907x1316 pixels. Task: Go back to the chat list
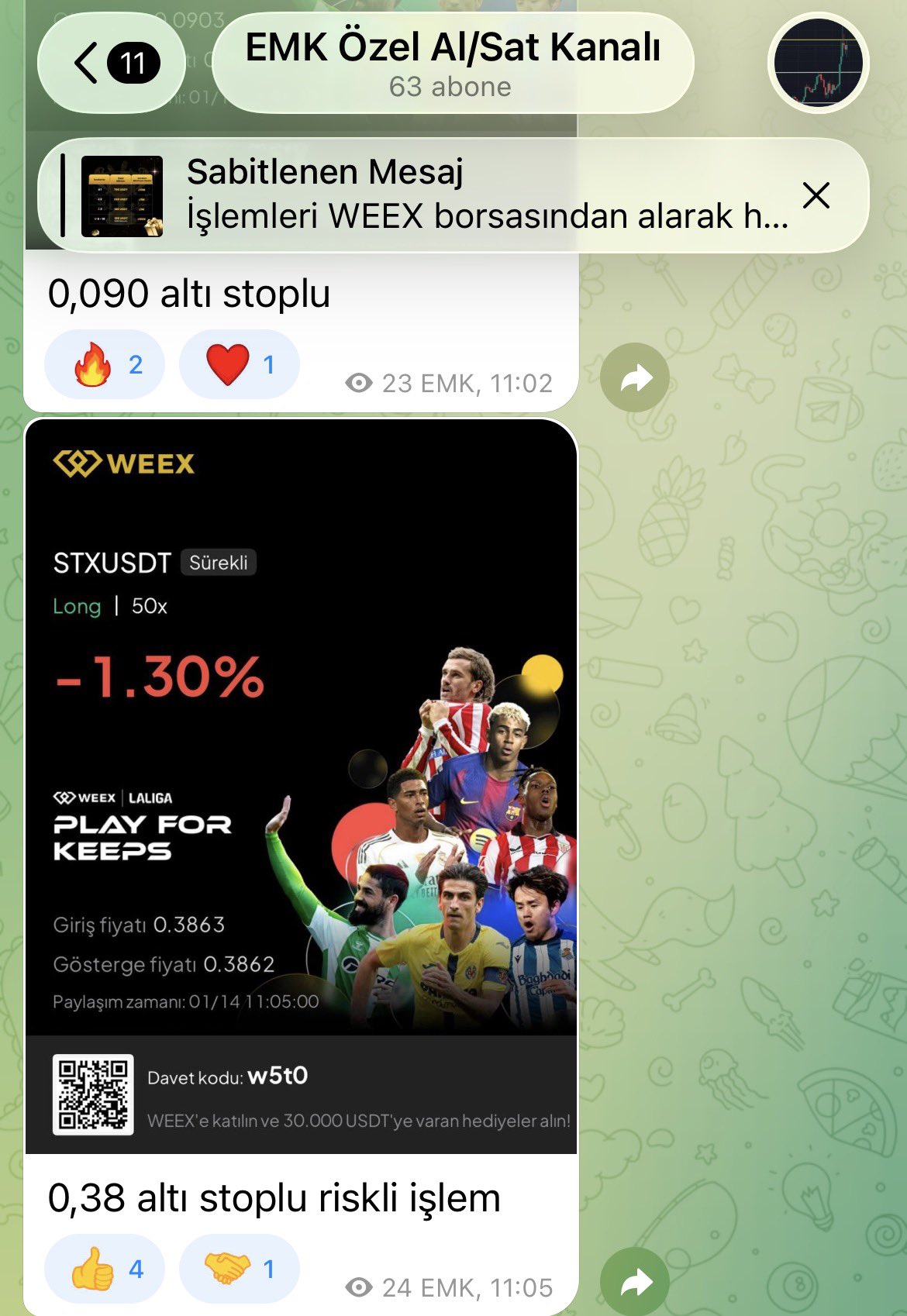click(111, 63)
